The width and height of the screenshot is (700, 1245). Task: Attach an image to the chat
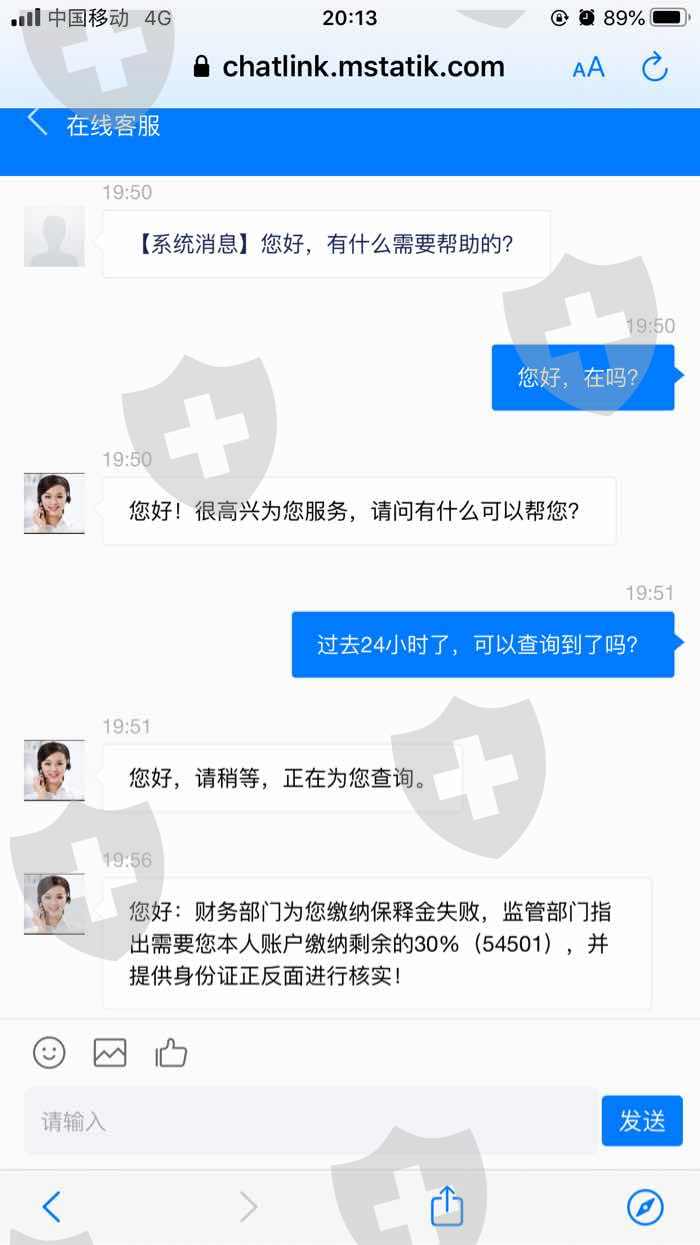click(x=110, y=1052)
